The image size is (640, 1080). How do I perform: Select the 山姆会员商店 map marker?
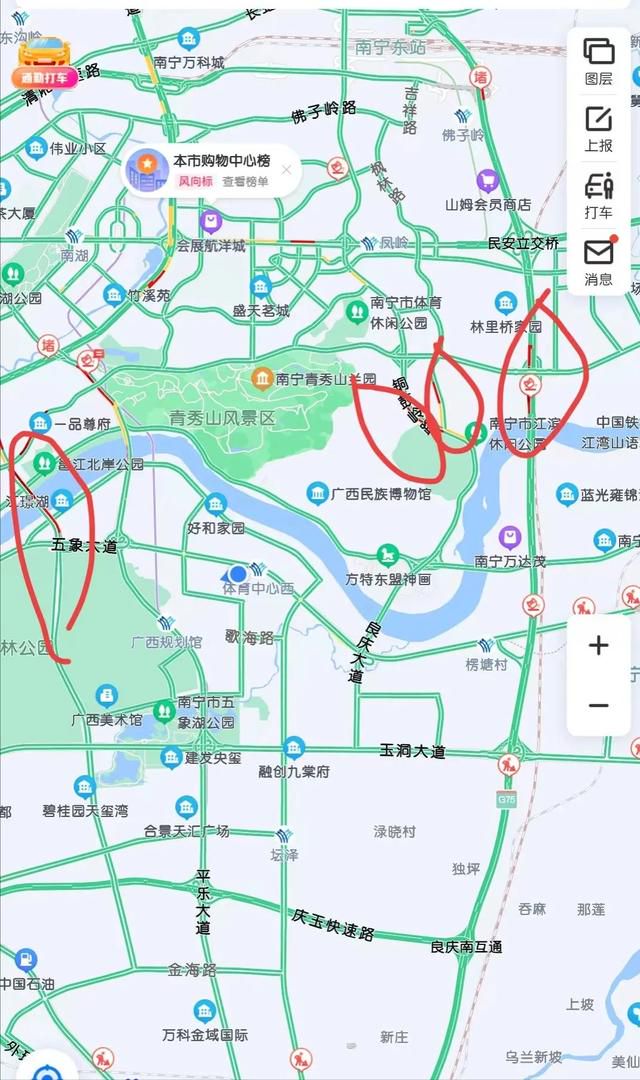point(488,181)
